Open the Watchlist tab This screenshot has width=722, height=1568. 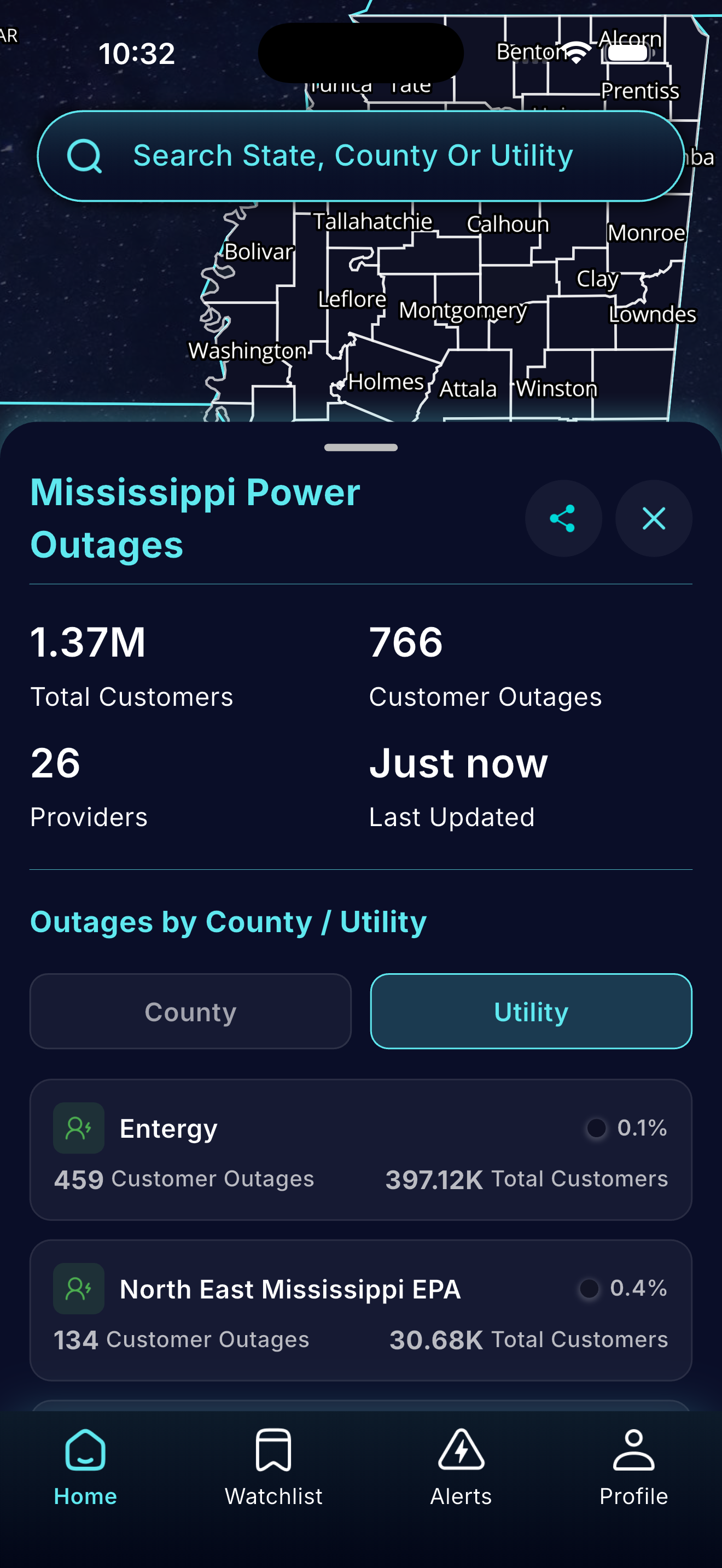tap(273, 1467)
